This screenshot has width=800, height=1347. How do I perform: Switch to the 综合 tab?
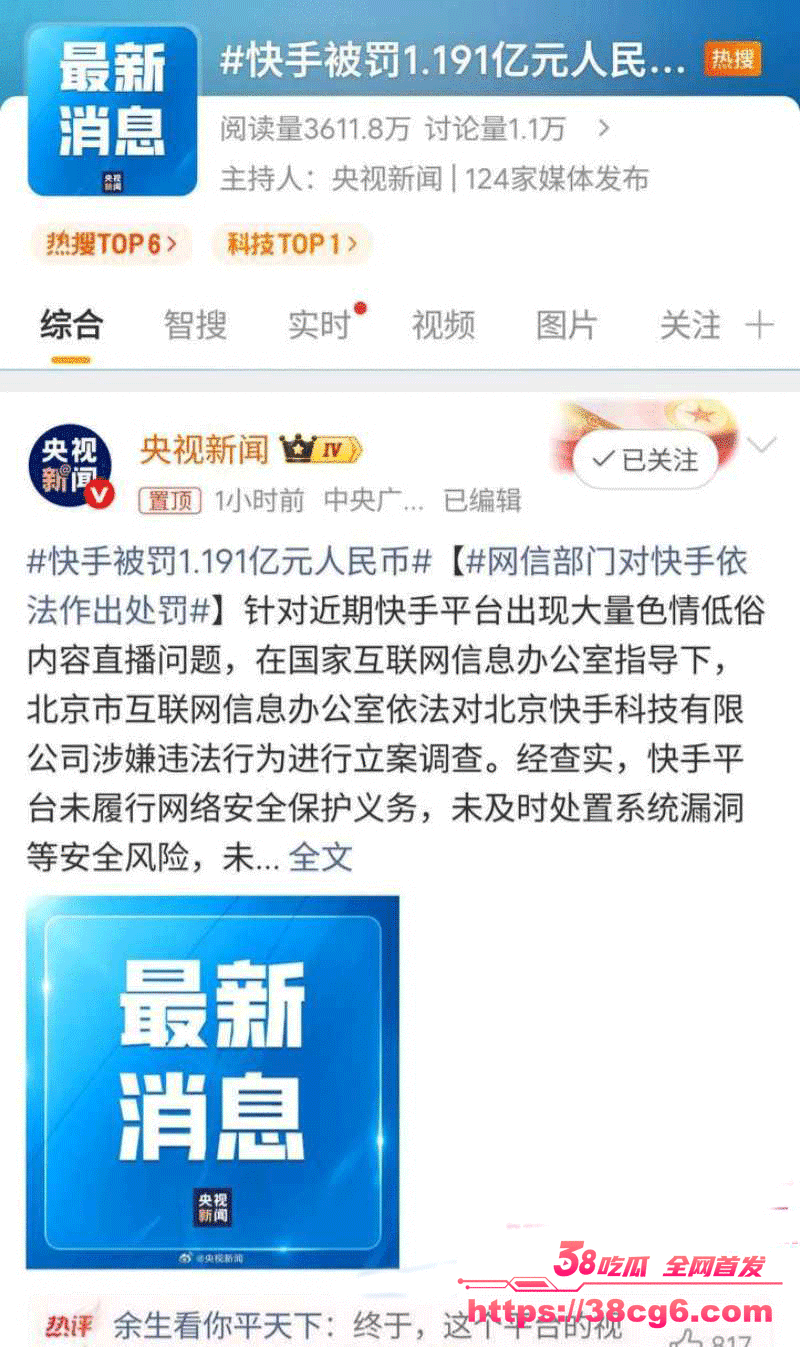[71, 326]
